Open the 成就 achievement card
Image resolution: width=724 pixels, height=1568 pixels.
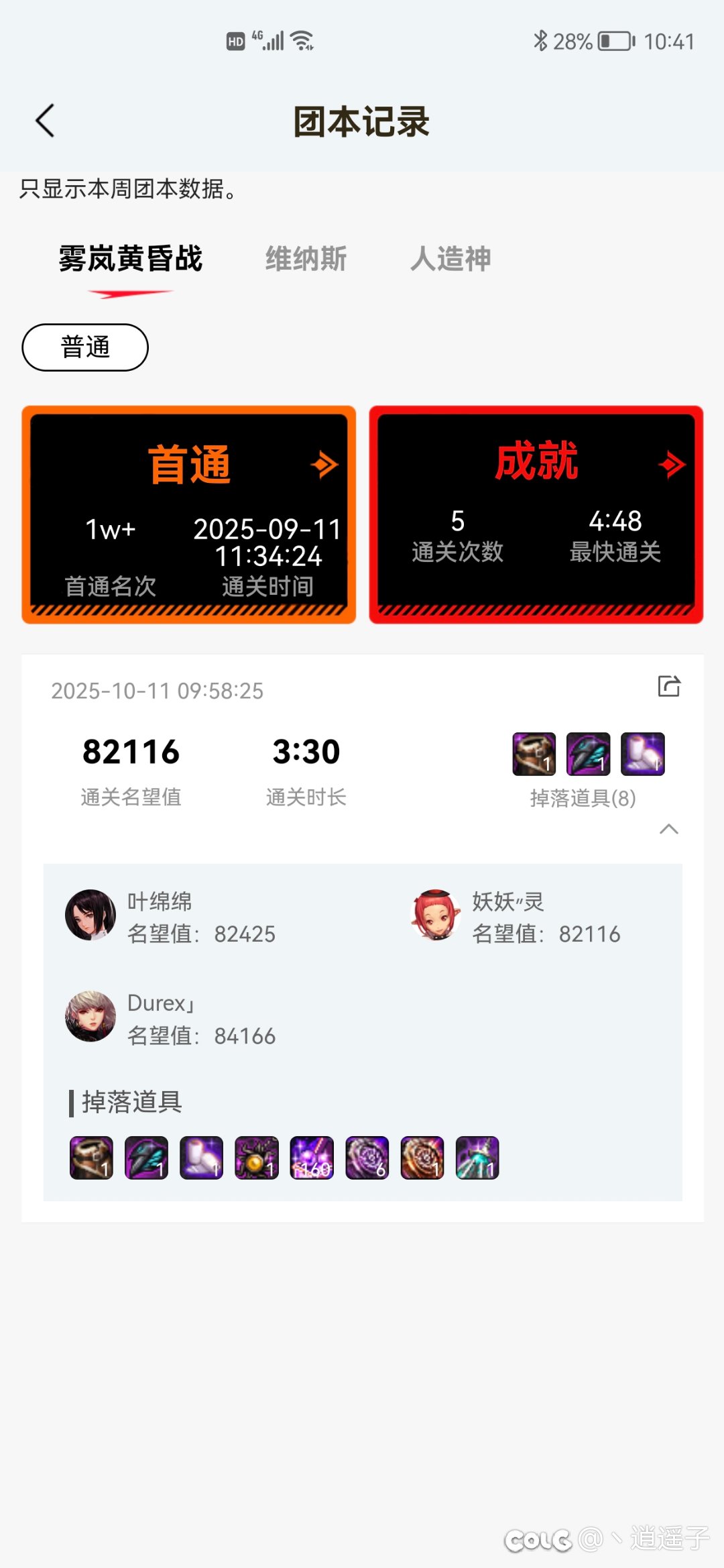click(536, 514)
